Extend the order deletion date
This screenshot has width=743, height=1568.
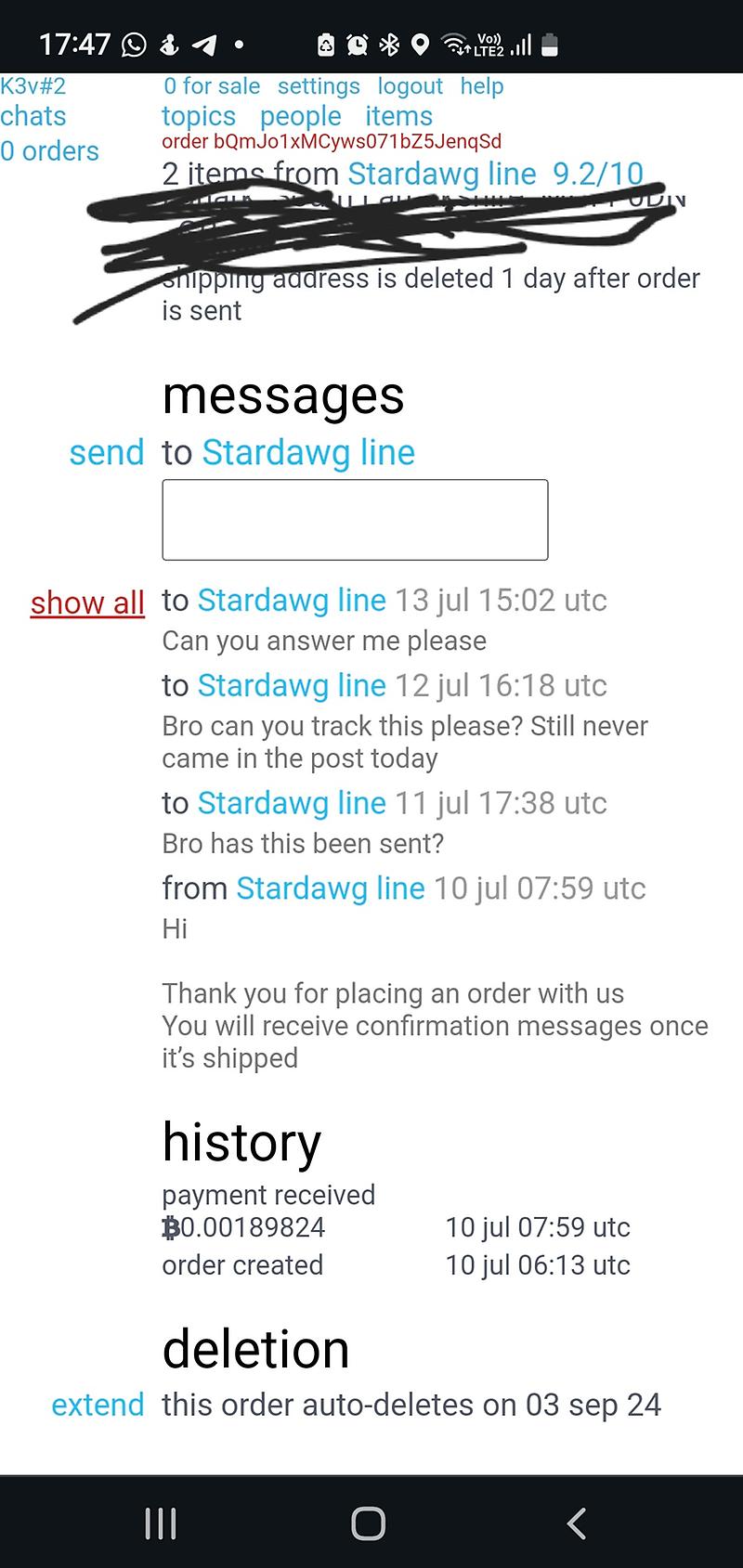pos(98,1406)
